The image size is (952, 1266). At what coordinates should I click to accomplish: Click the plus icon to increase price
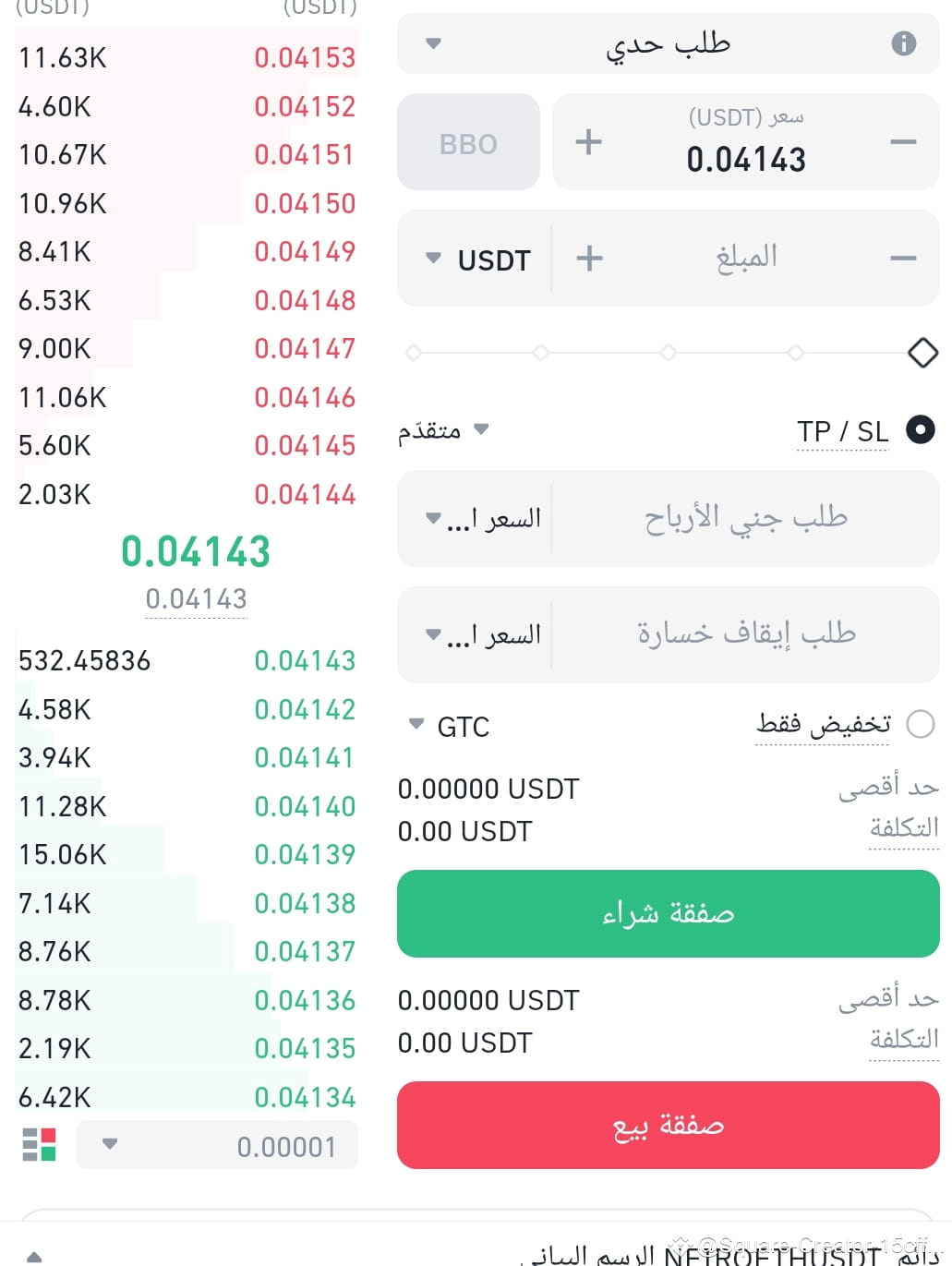[588, 142]
